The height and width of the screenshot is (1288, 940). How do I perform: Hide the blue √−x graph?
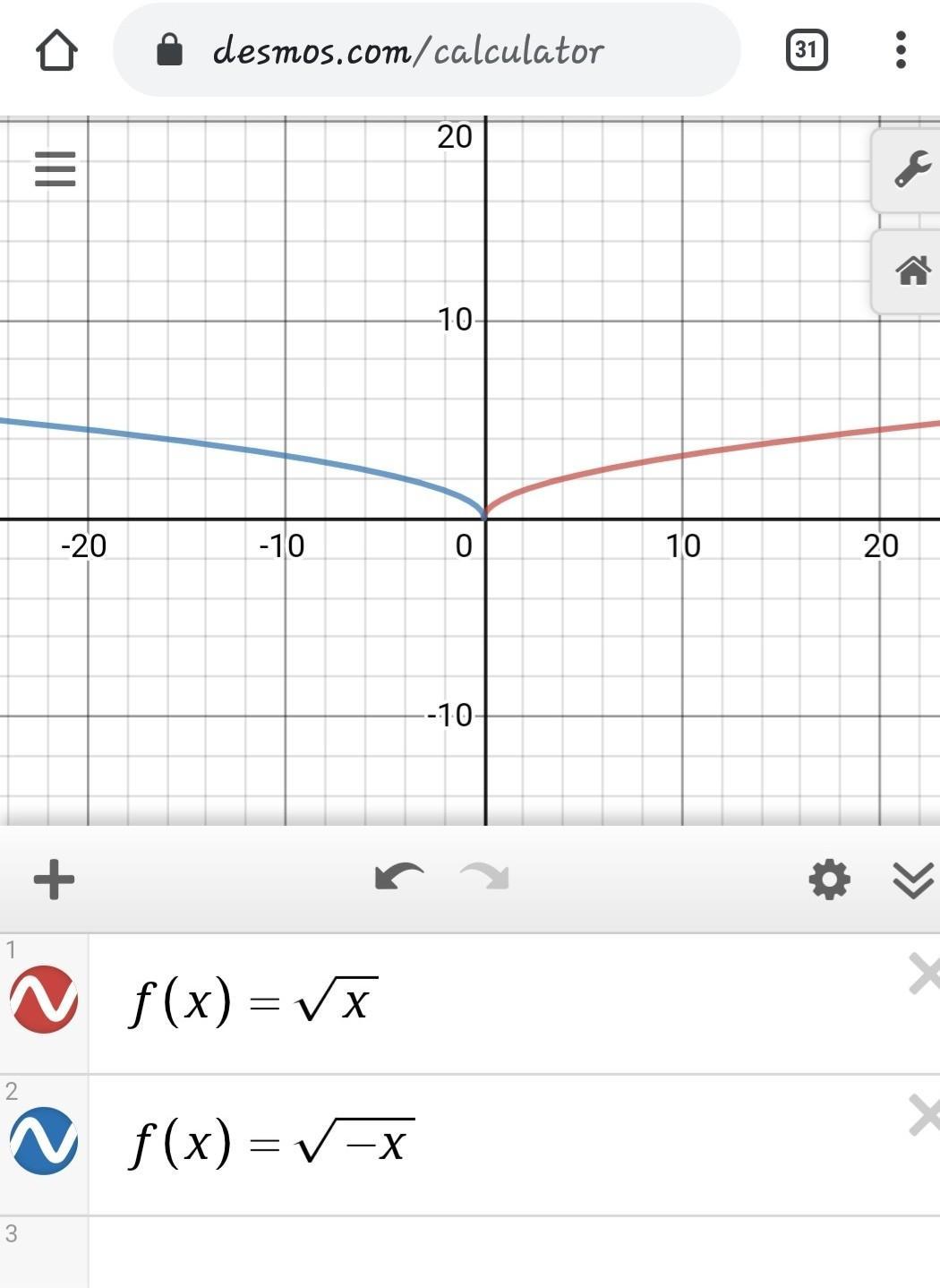coord(44,1141)
